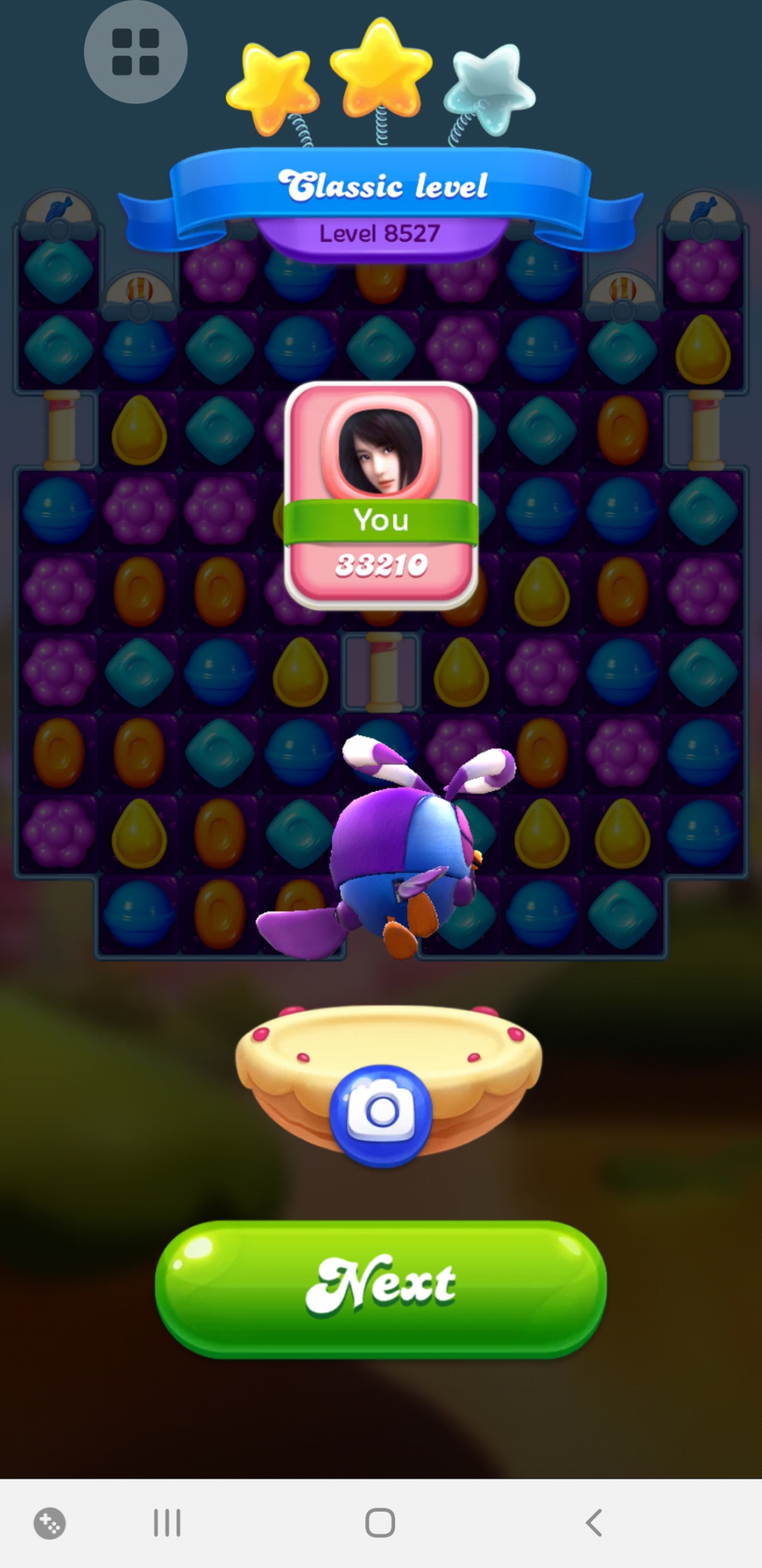The width and height of the screenshot is (762, 1568).
Task: Take a screenshot with the camera button
Action: point(381,1112)
